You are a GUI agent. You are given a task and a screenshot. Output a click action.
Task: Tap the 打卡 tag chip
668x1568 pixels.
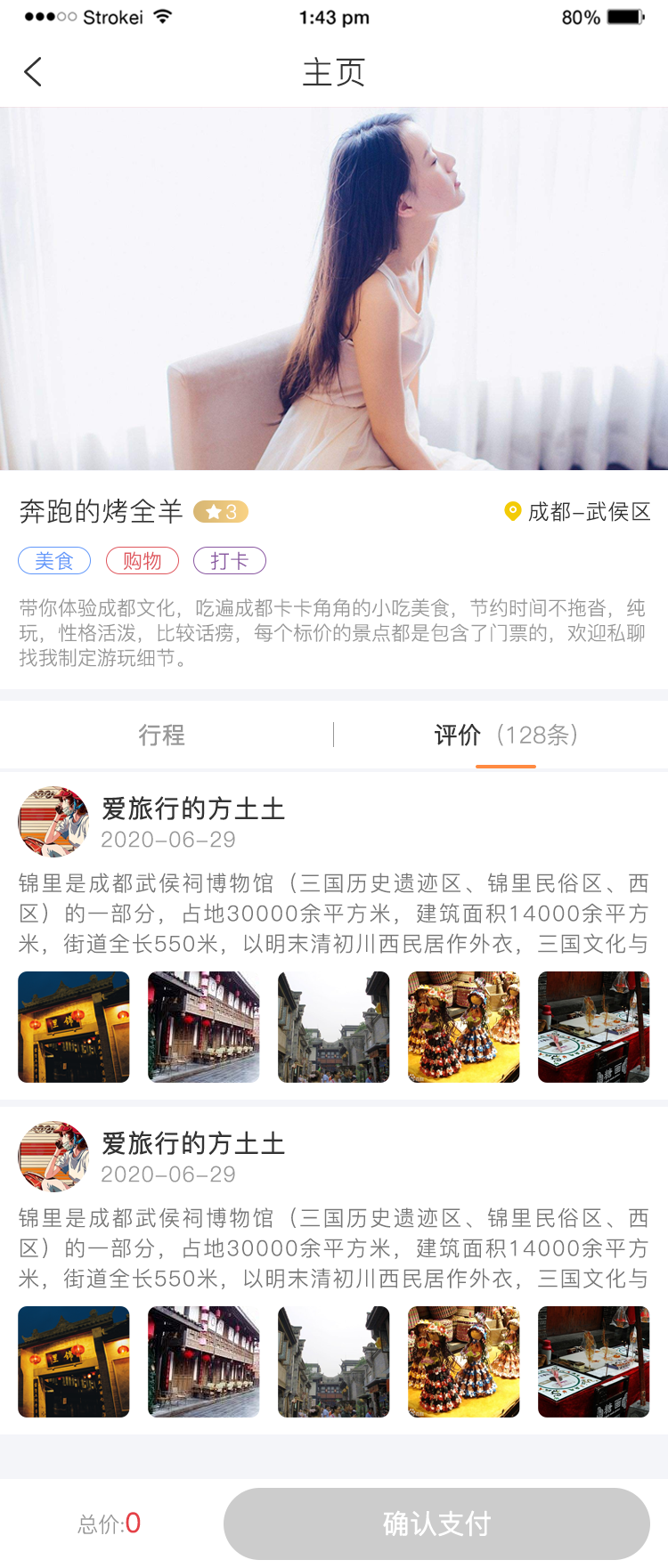230,561
